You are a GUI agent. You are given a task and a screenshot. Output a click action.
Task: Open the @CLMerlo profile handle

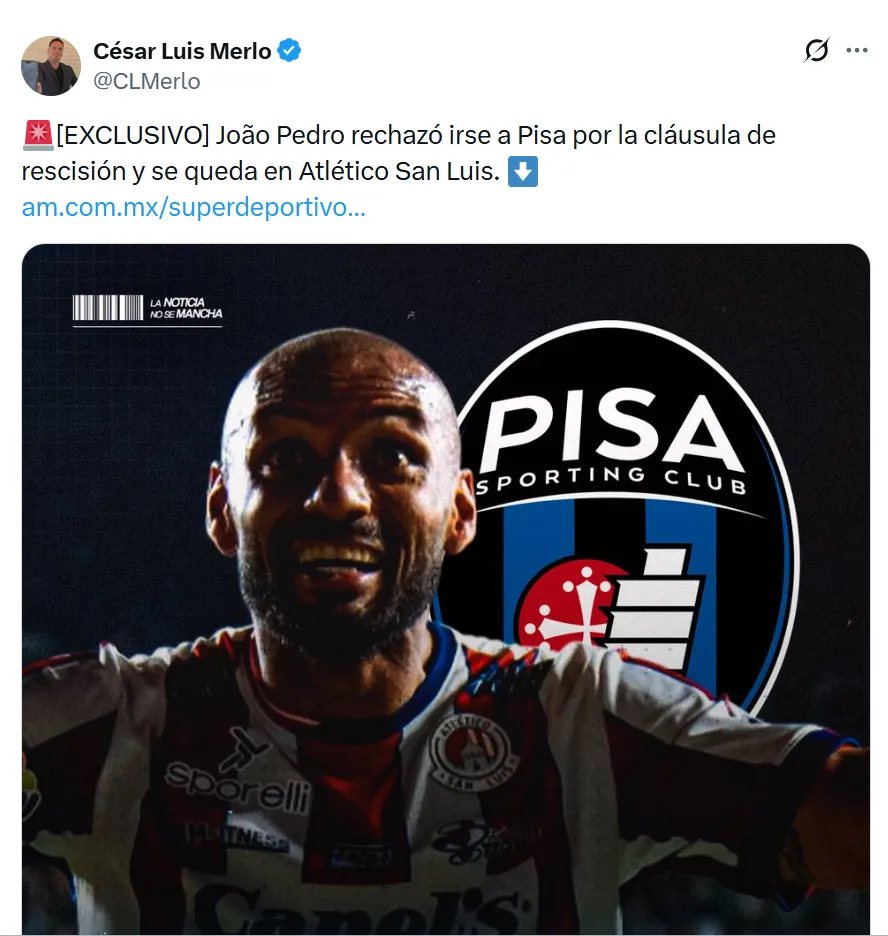pos(147,82)
